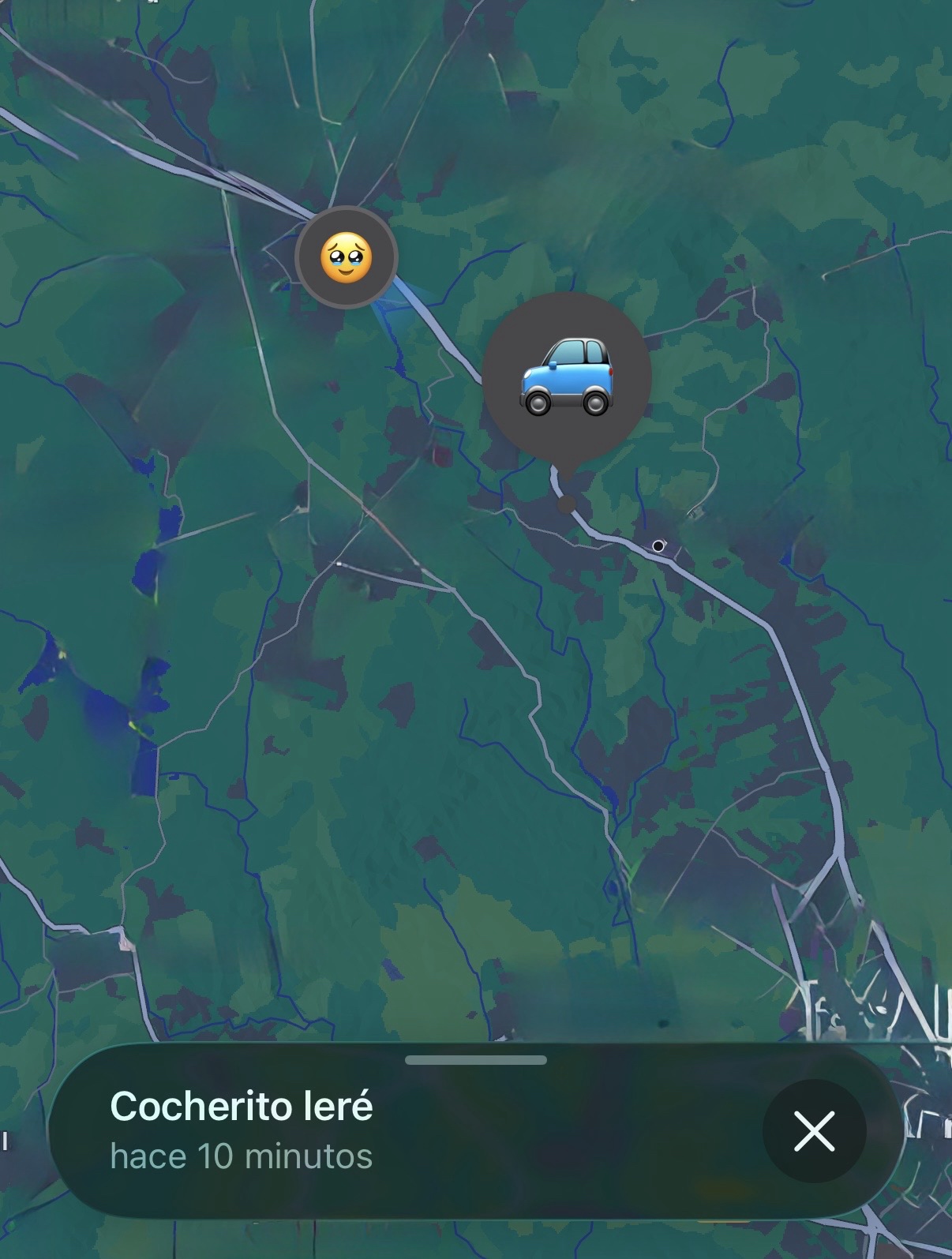Image resolution: width=952 pixels, height=1259 pixels.
Task: Close the Cocherito leré location card
Action: (x=814, y=1131)
